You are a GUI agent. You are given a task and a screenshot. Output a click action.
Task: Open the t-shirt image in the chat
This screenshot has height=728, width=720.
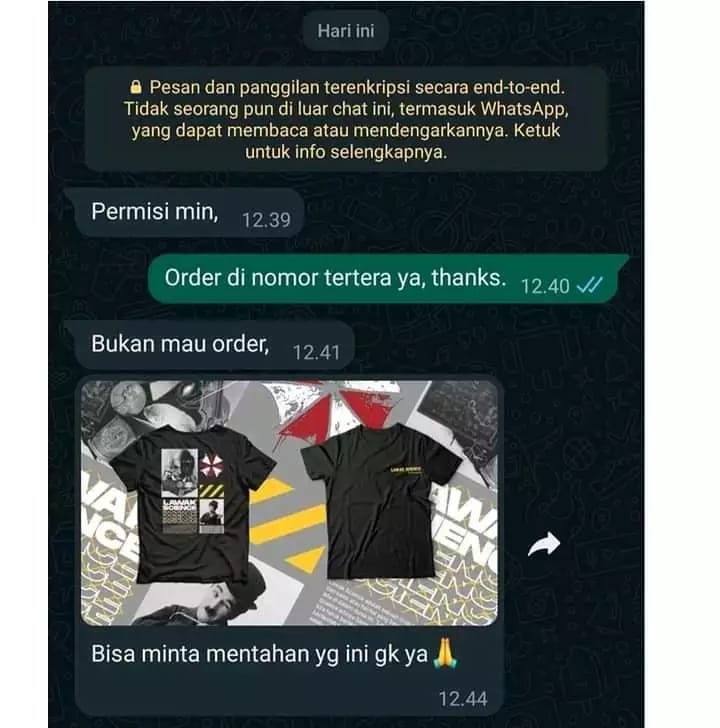[289, 503]
